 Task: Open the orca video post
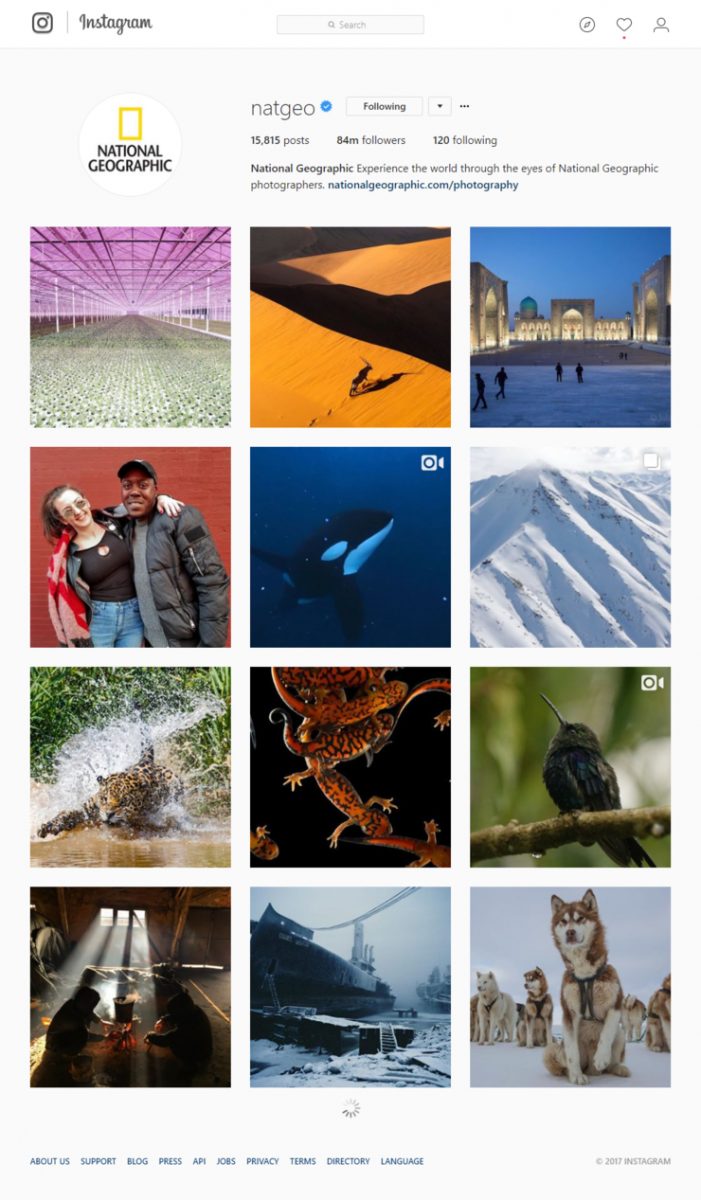click(x=350, y=547)
